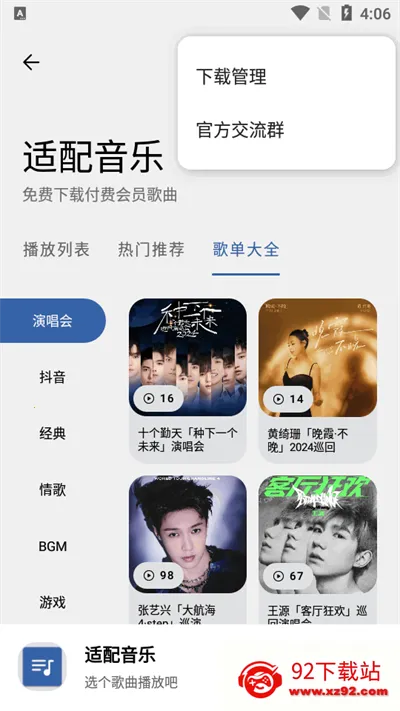Viewport: 400px width, 711px height.
Task: Switch to the 播放列表 tab
Action: click(56, 249)
